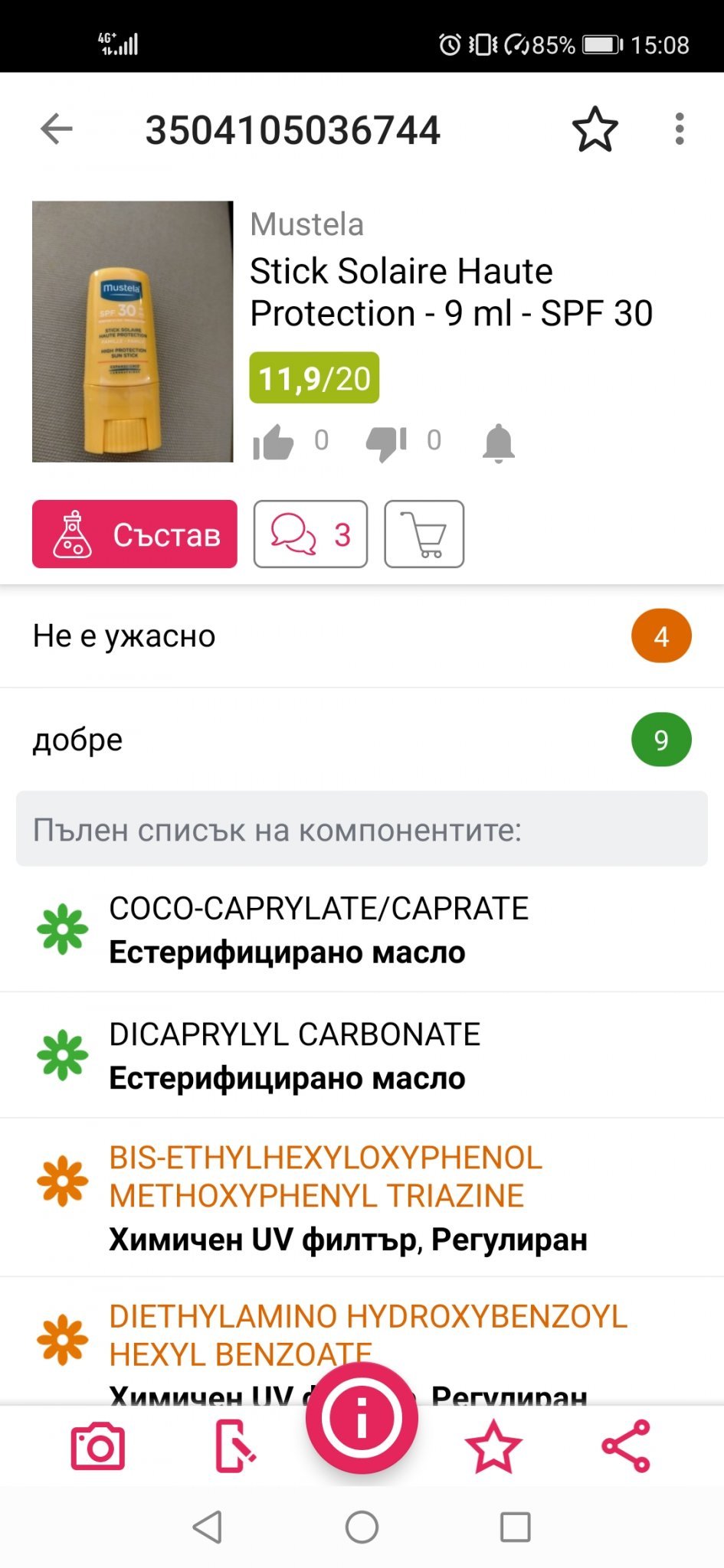Open the 3 comments
Image resolution: width=724 pixels, height=1568 pixels.
pyautogui.click(x=310, y=534)
